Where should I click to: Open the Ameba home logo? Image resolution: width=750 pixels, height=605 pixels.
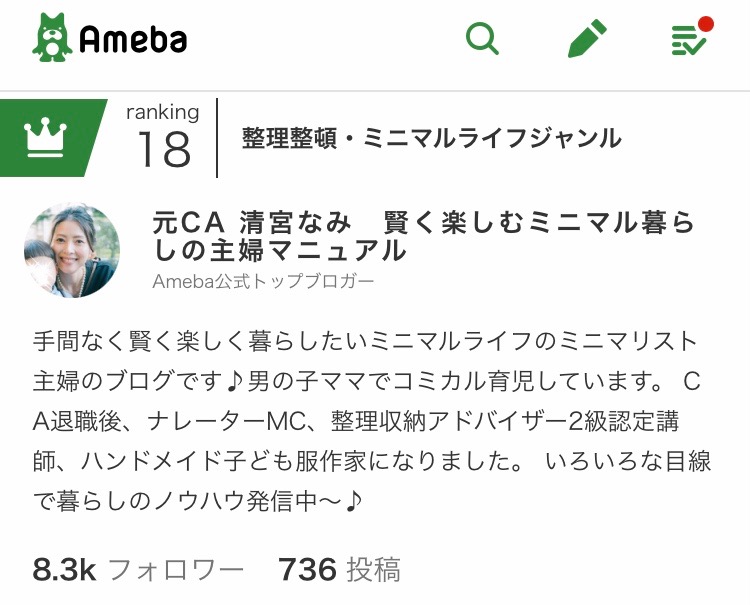point(110,38)
